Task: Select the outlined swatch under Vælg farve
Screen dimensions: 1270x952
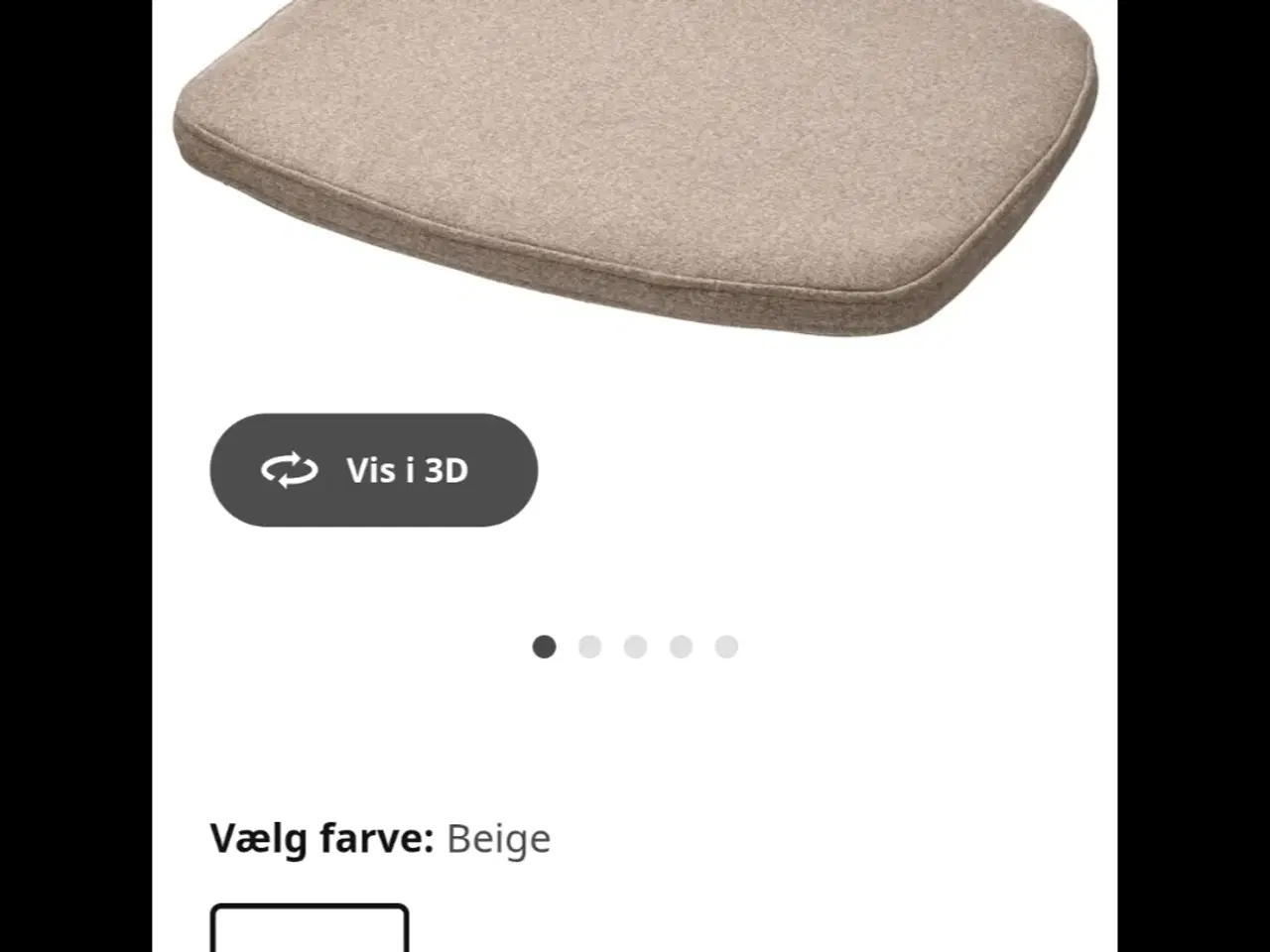Action: (x=310, y=929)
